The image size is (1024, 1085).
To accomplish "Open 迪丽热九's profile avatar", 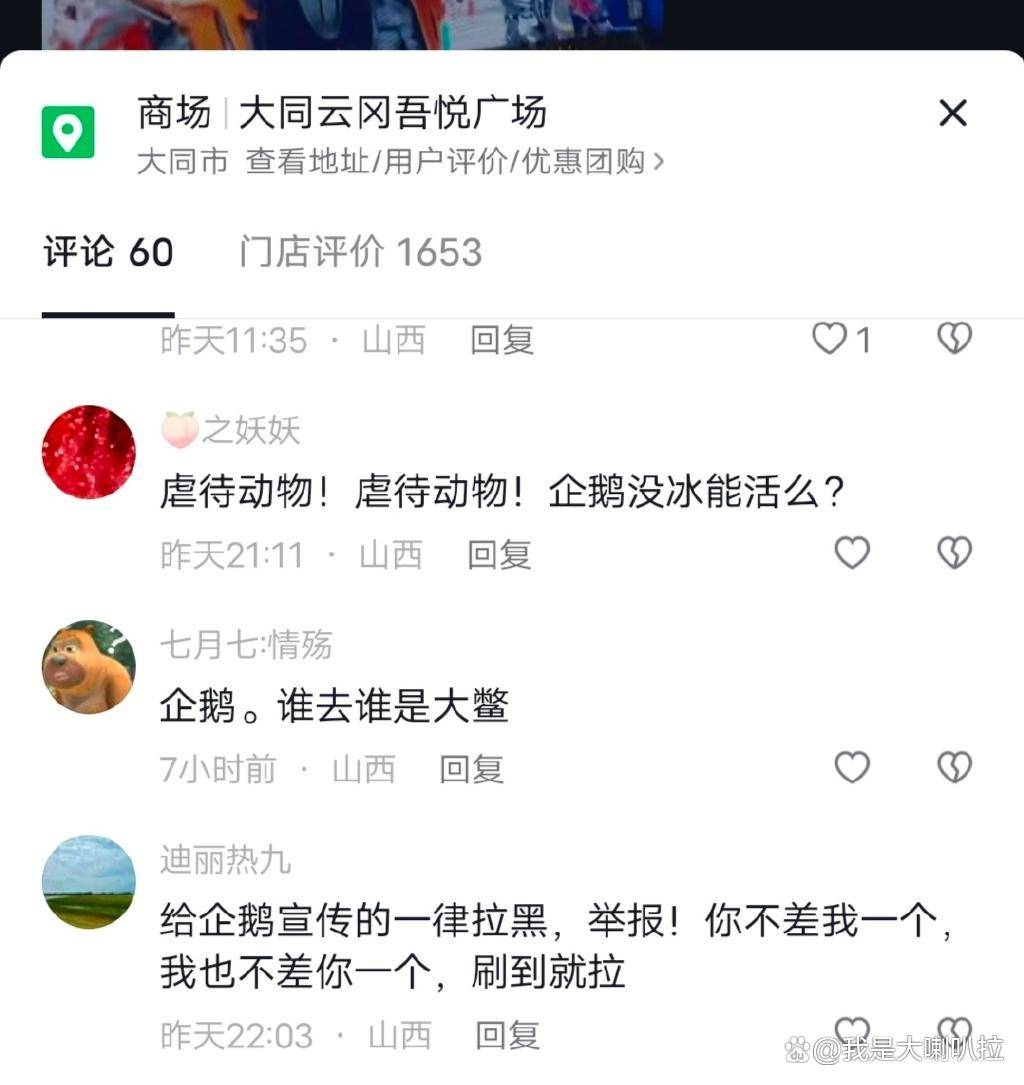I will coord(89,882).
